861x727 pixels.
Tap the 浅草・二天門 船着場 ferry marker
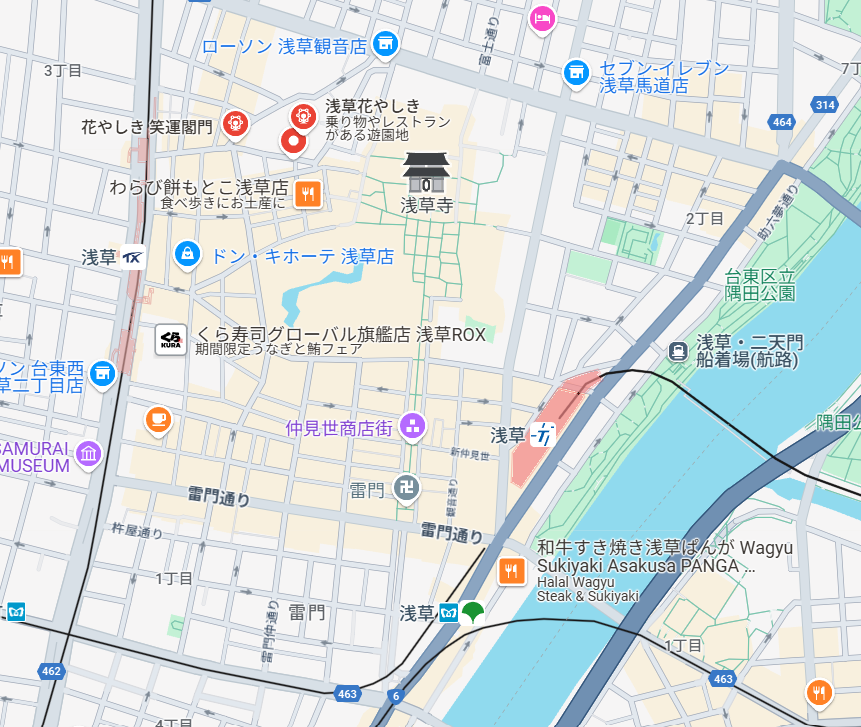(678, 351)
